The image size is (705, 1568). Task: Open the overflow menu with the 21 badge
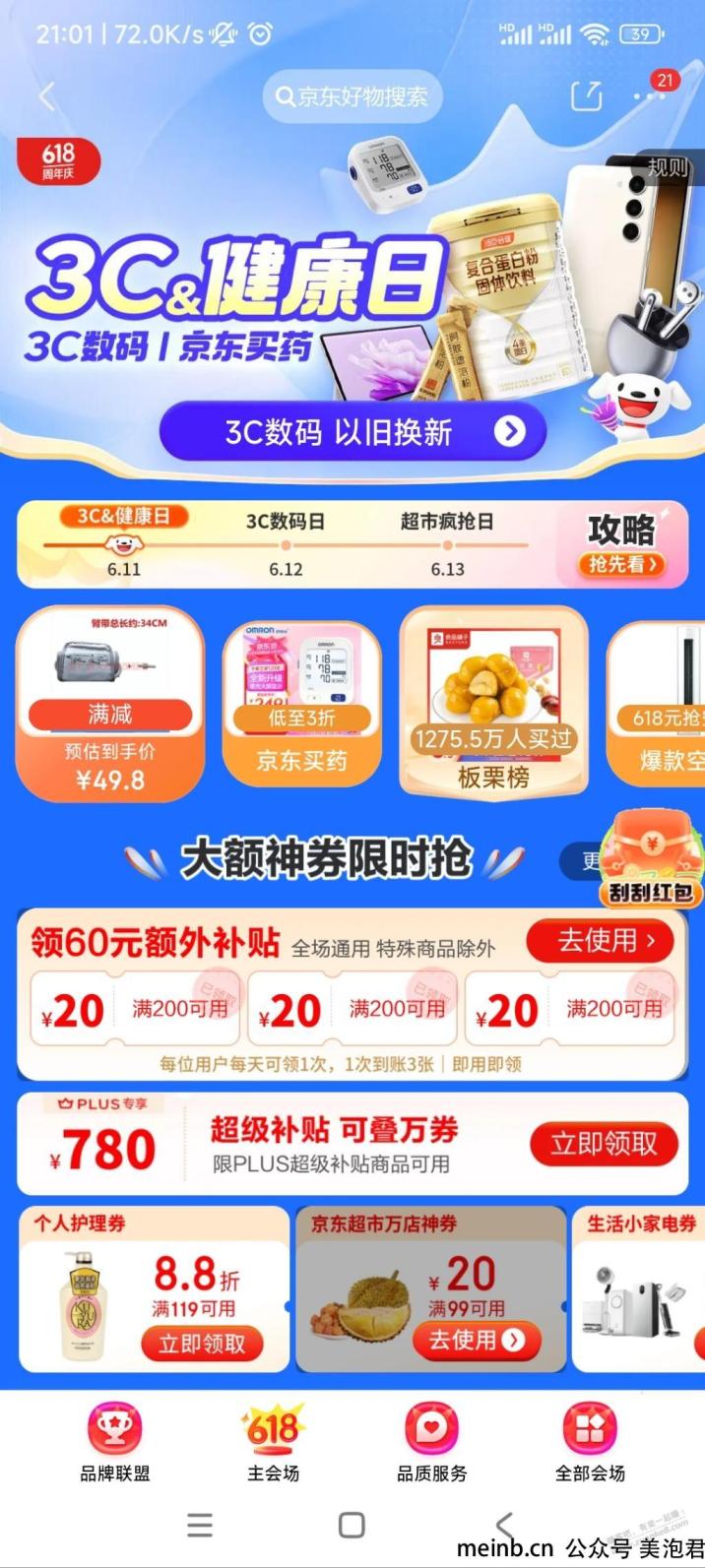pos(648,95)
